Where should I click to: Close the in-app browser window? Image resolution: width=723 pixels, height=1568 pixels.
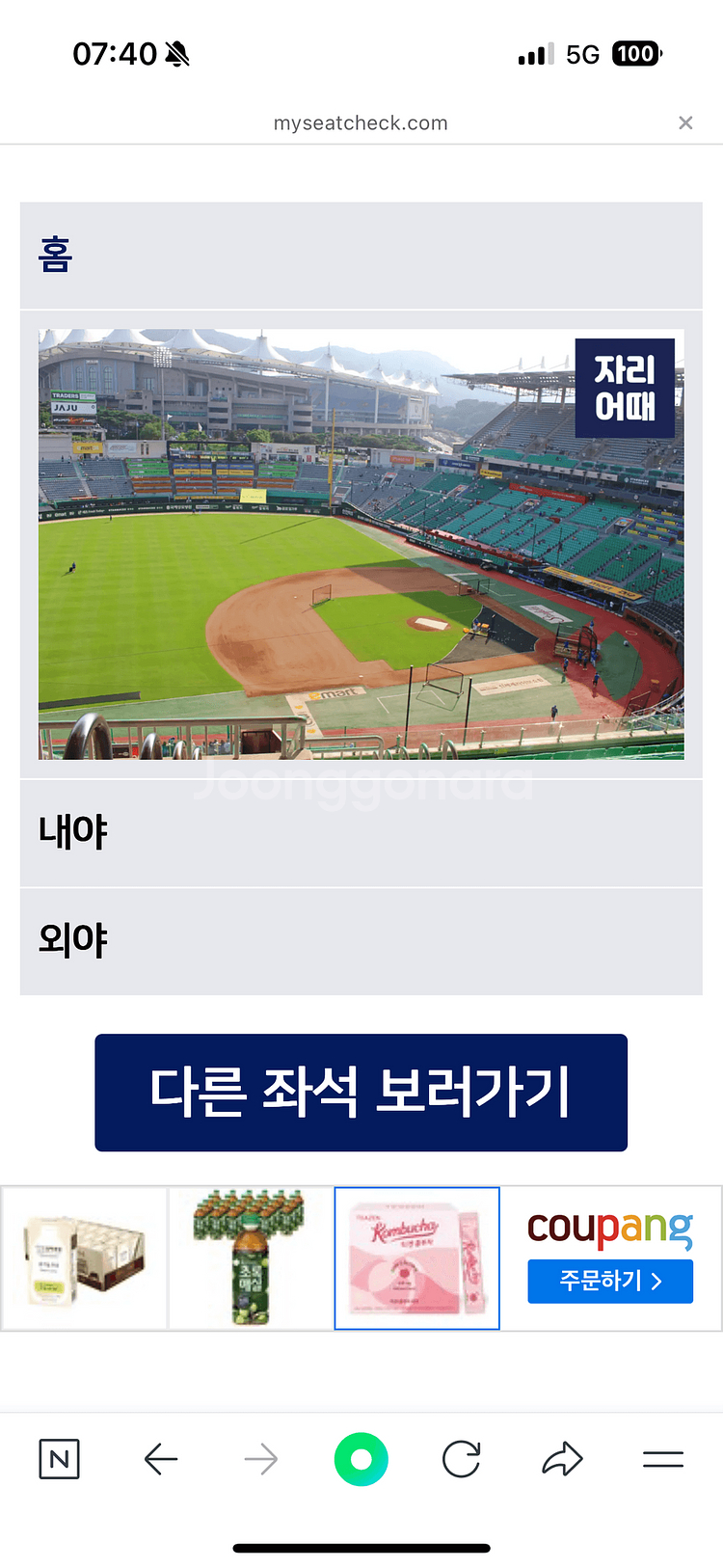pyautogui.click(x=685, y=122)
